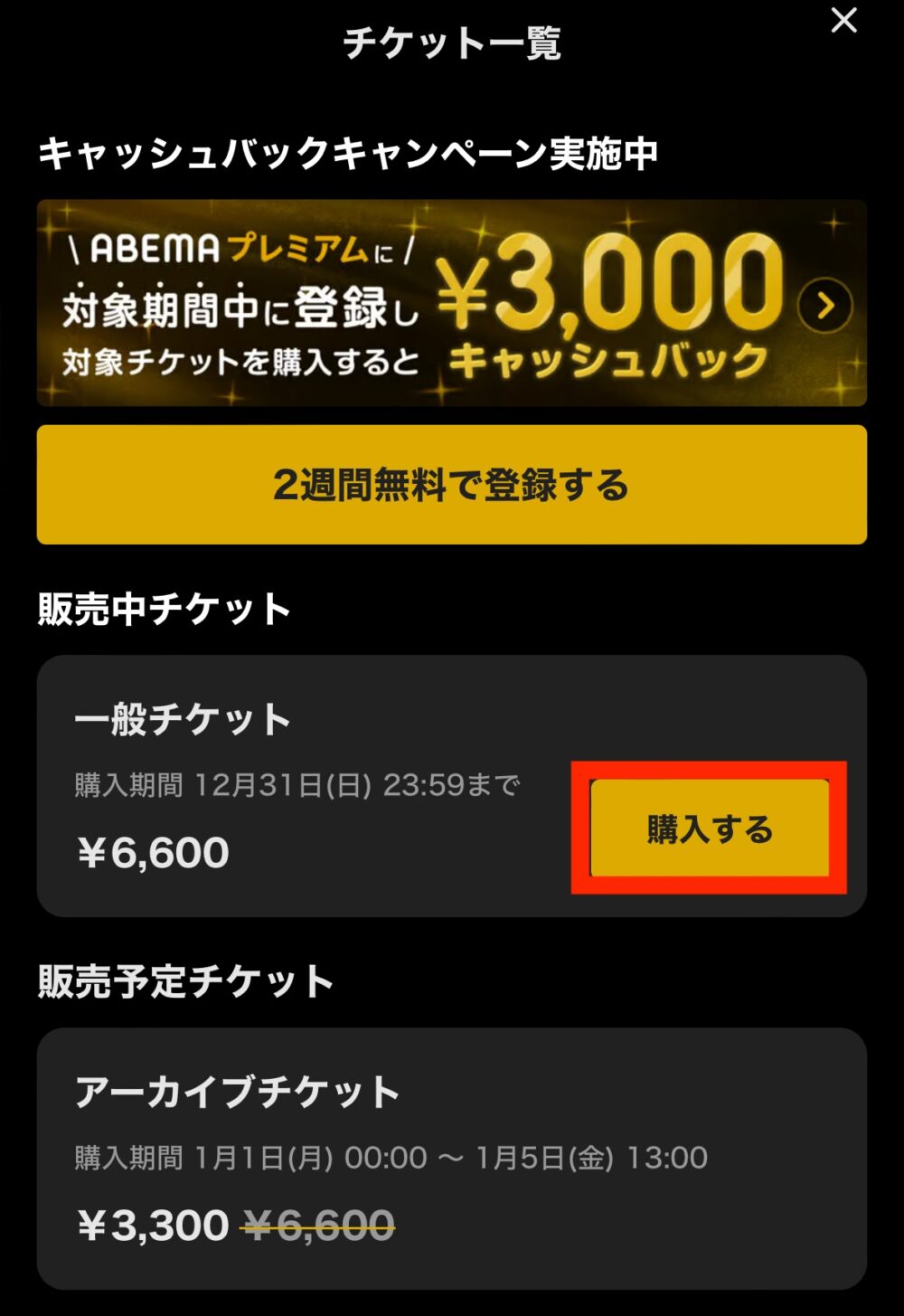The width and height of the screenshot is (904, 1316).
Task: Tap 2週間無料で登録する button
Action: coord(451,485)
